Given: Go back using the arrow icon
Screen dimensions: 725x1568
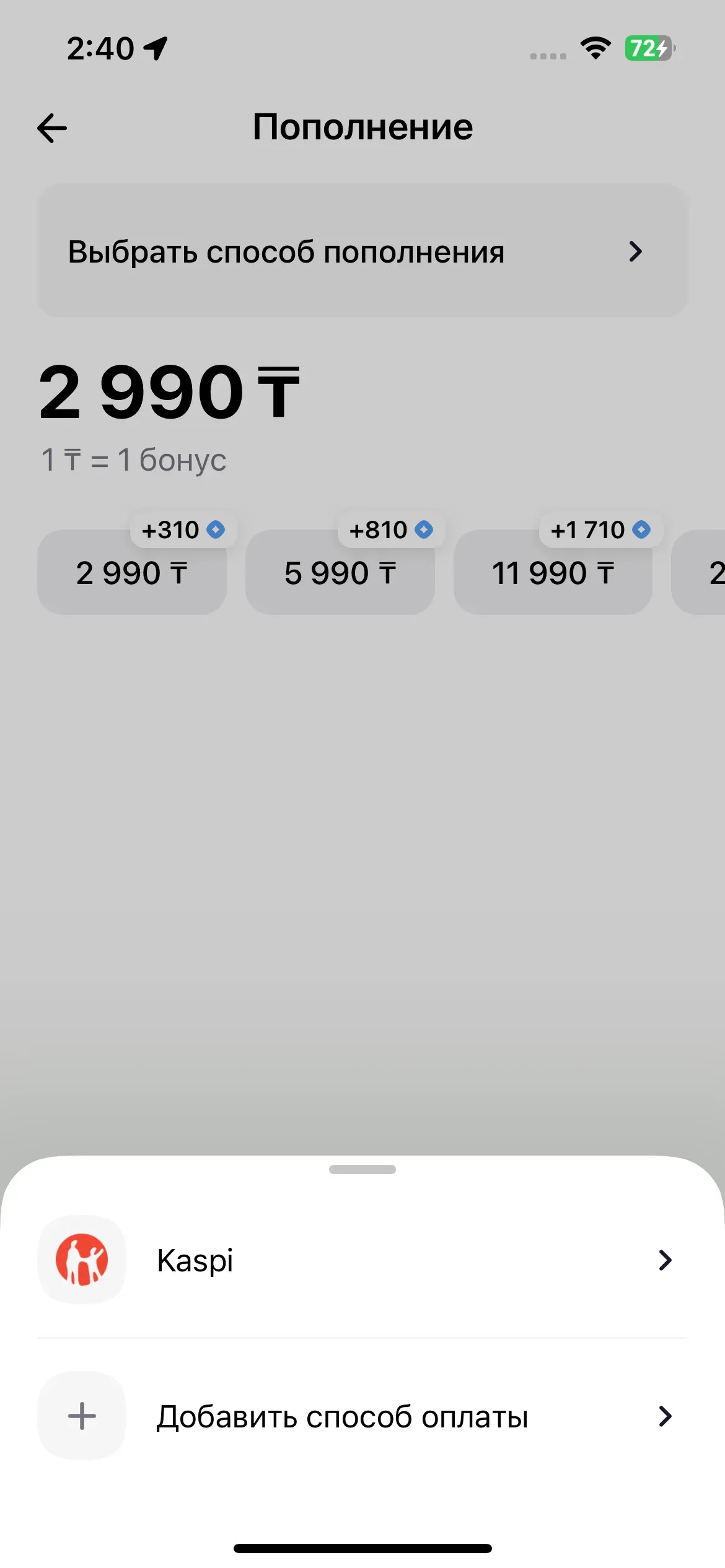Looking at the screenshot, I should (52, 128).
